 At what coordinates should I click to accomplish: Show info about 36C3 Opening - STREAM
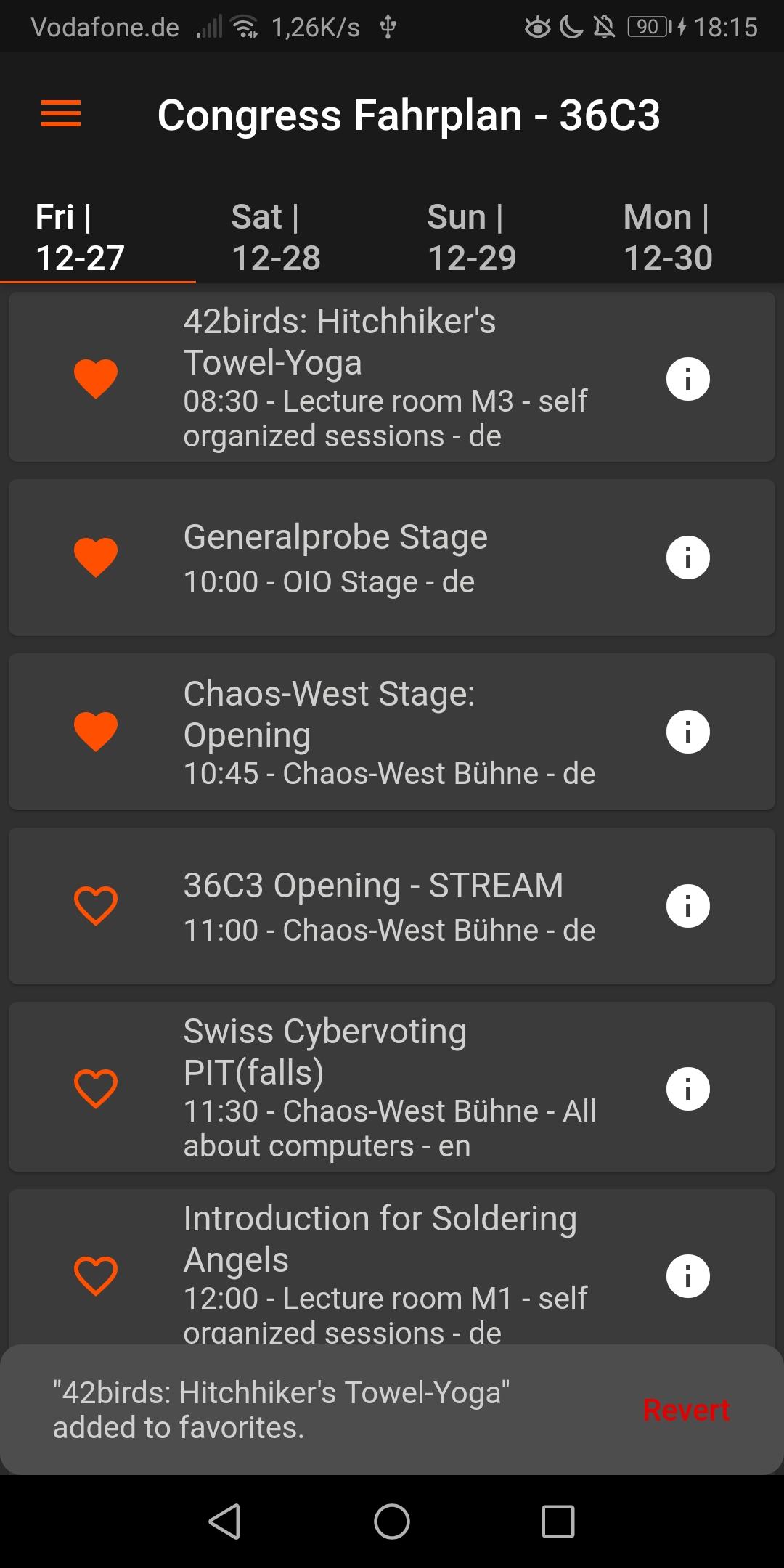tap(687, 906)
